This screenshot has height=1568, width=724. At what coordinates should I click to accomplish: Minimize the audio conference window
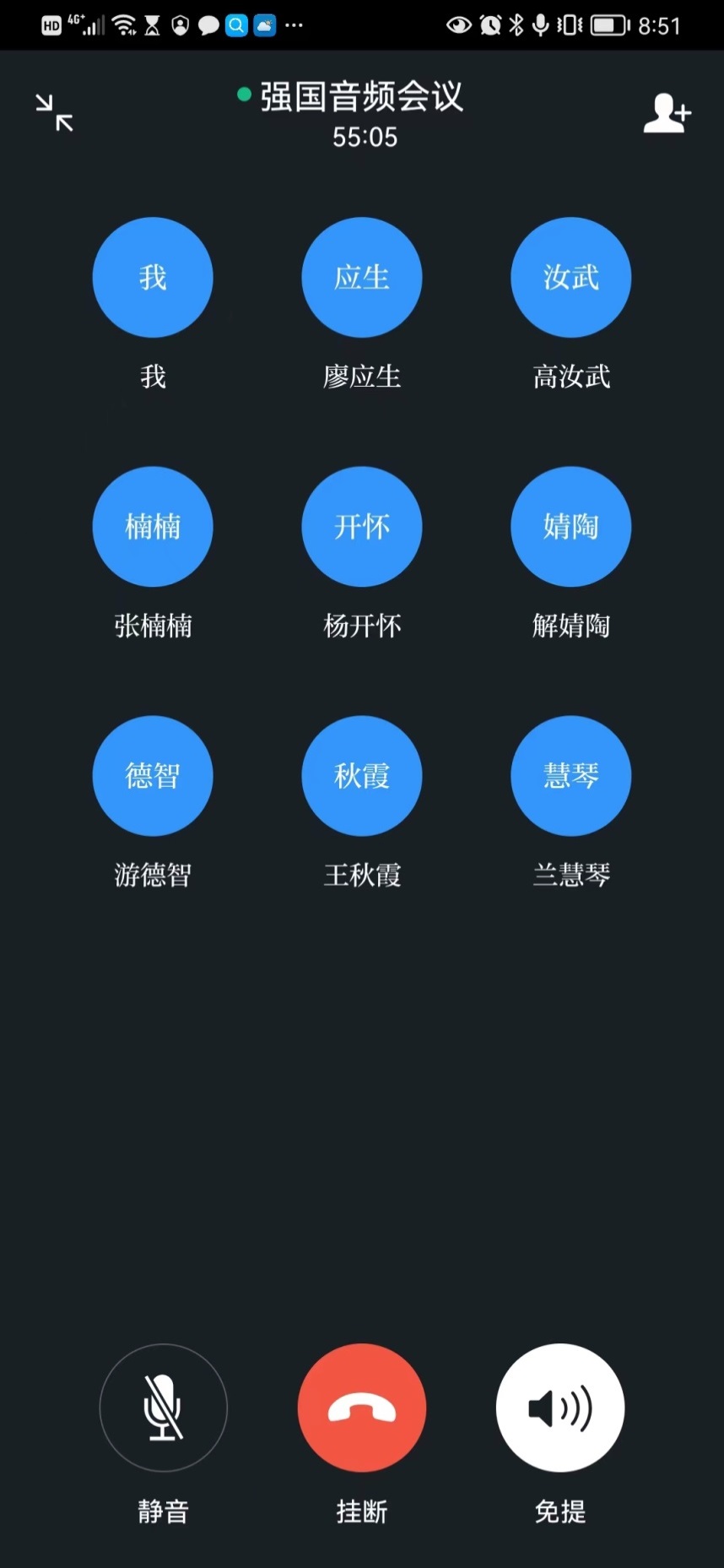click(x=54, y=113)
